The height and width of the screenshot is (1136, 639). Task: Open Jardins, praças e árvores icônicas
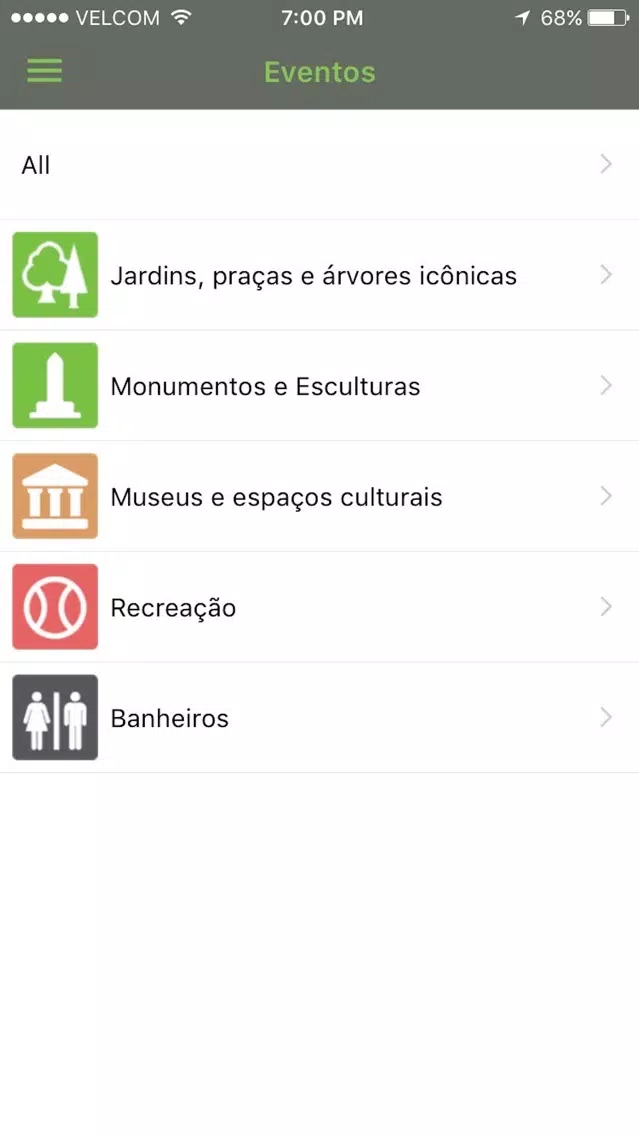pos(320,275)
